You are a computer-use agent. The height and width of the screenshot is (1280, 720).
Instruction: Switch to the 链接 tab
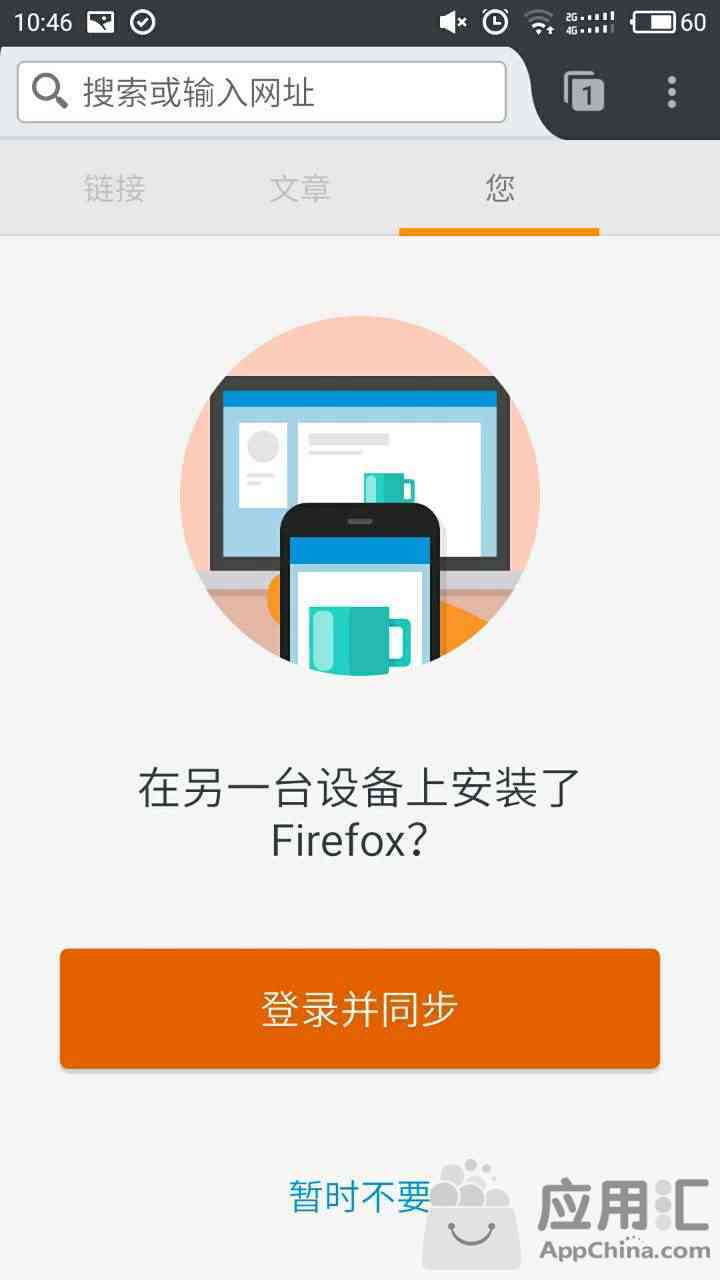(x=115, y=188)
